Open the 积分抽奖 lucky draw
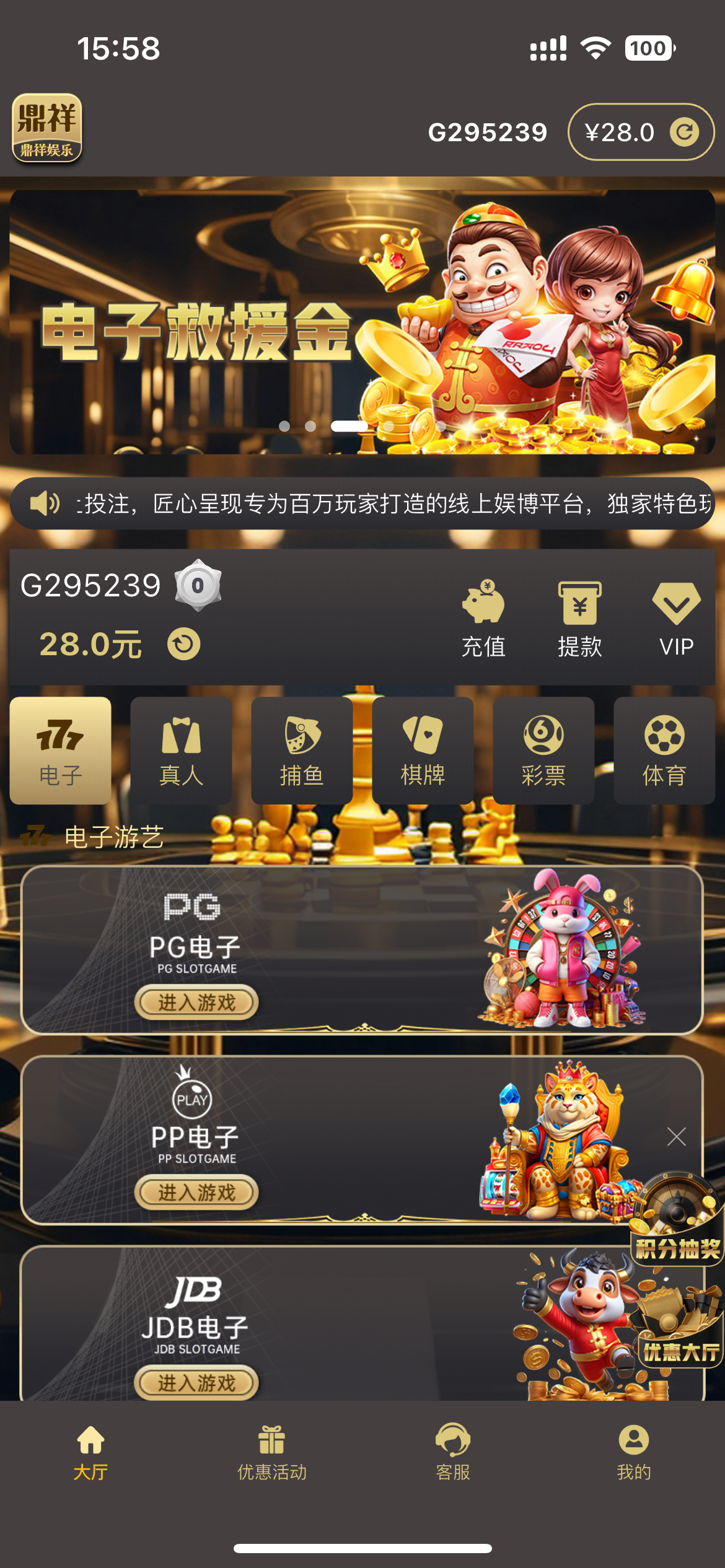Screen dimensions: 725x1568 (x=677, y=1220)
